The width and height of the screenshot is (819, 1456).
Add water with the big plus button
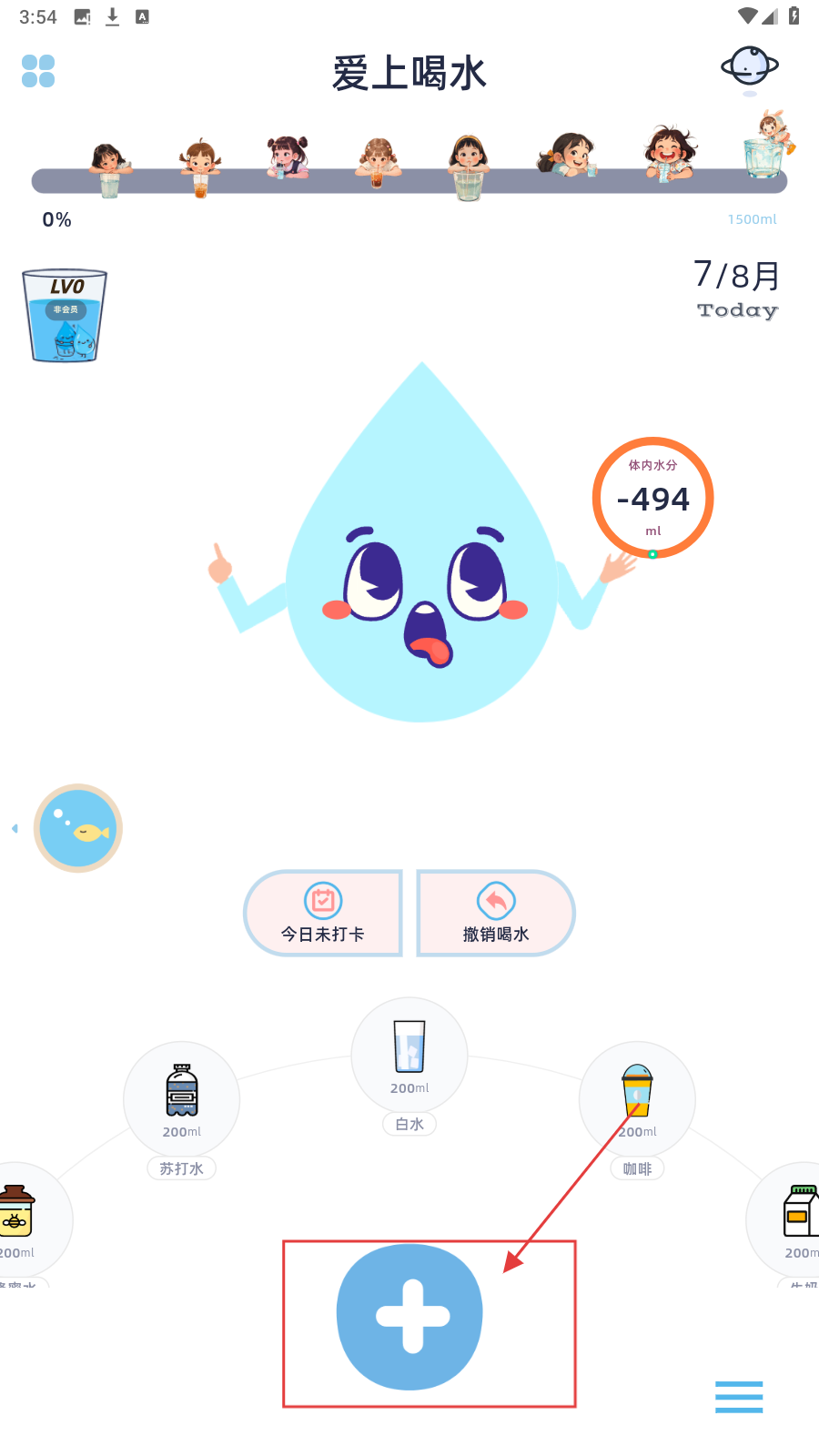pos(409,1317)
